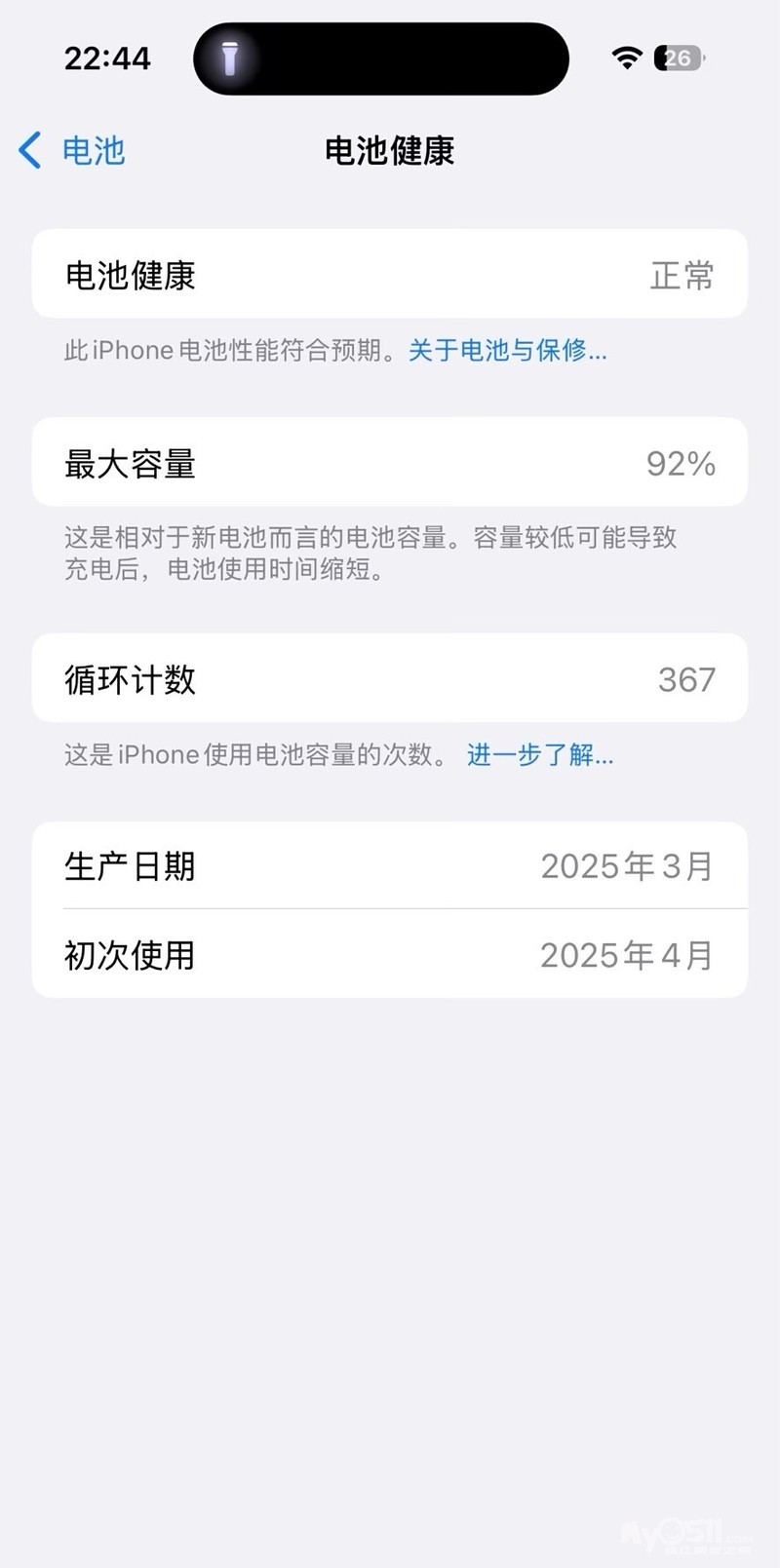780x1568 pixels.
Task: Open the 进一步了解 link about cycle count
Action: (x=540, y=755)
